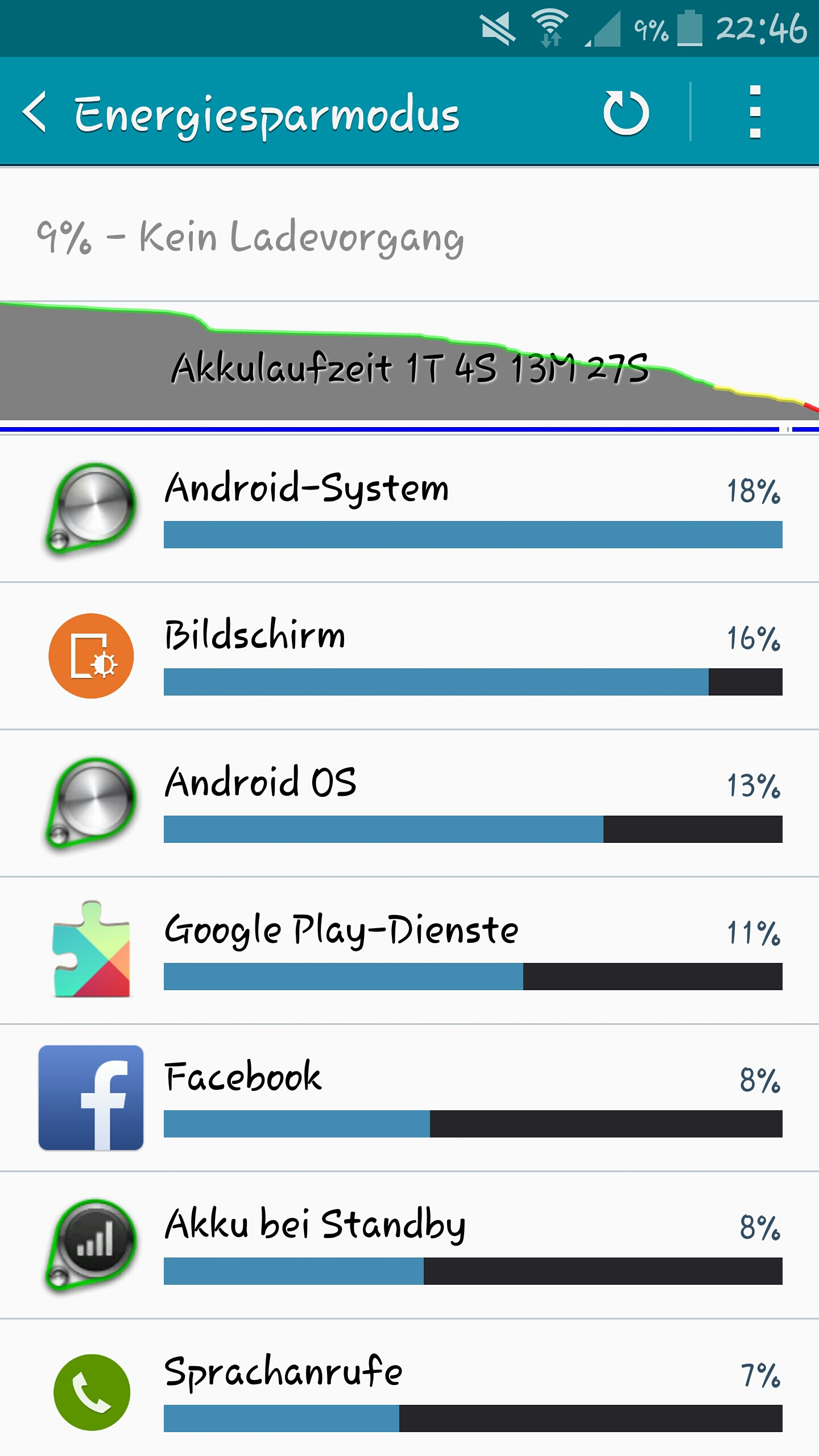819x1456 pixels.
Task: Refresh the battery usage stats
Action: tap(626, 112)
